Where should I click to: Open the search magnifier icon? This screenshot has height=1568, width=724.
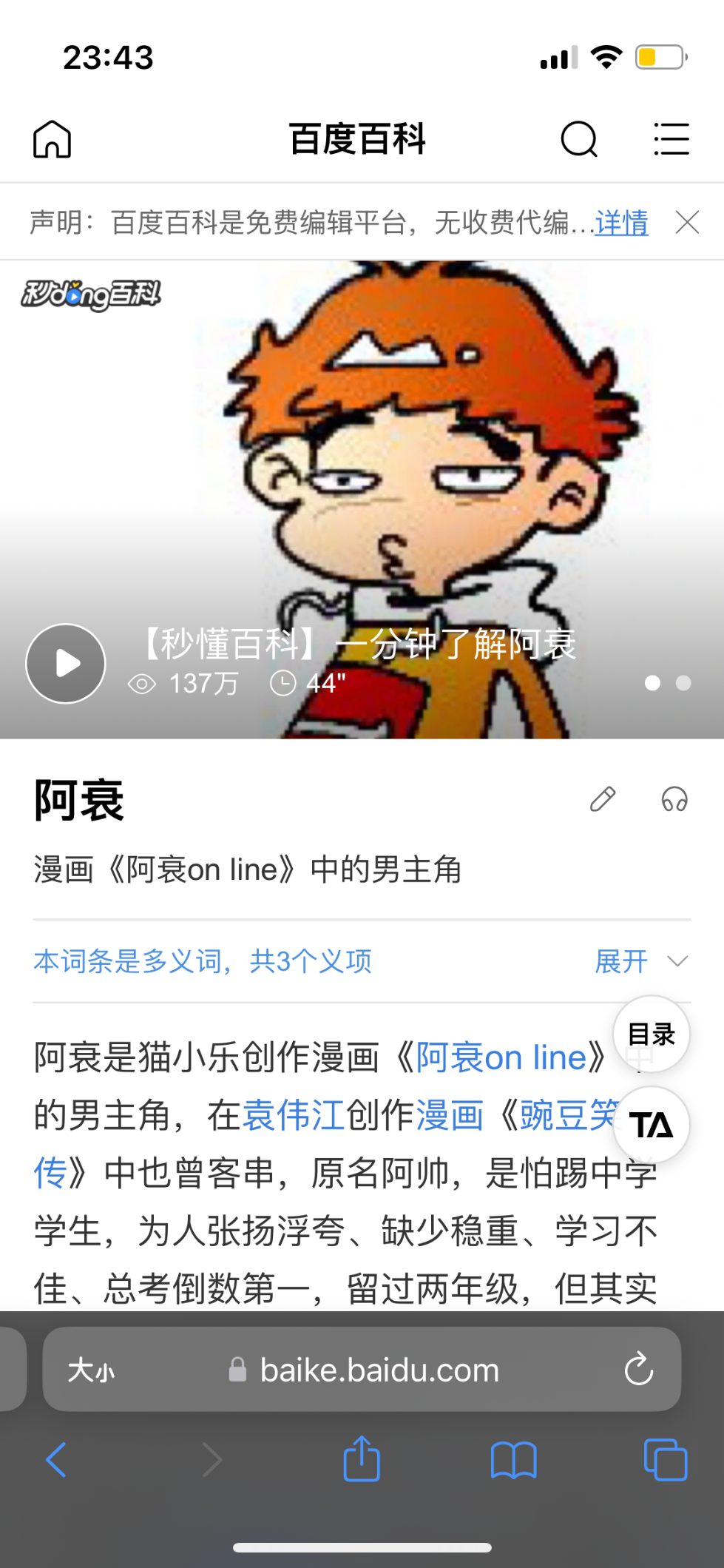point(579,139)
